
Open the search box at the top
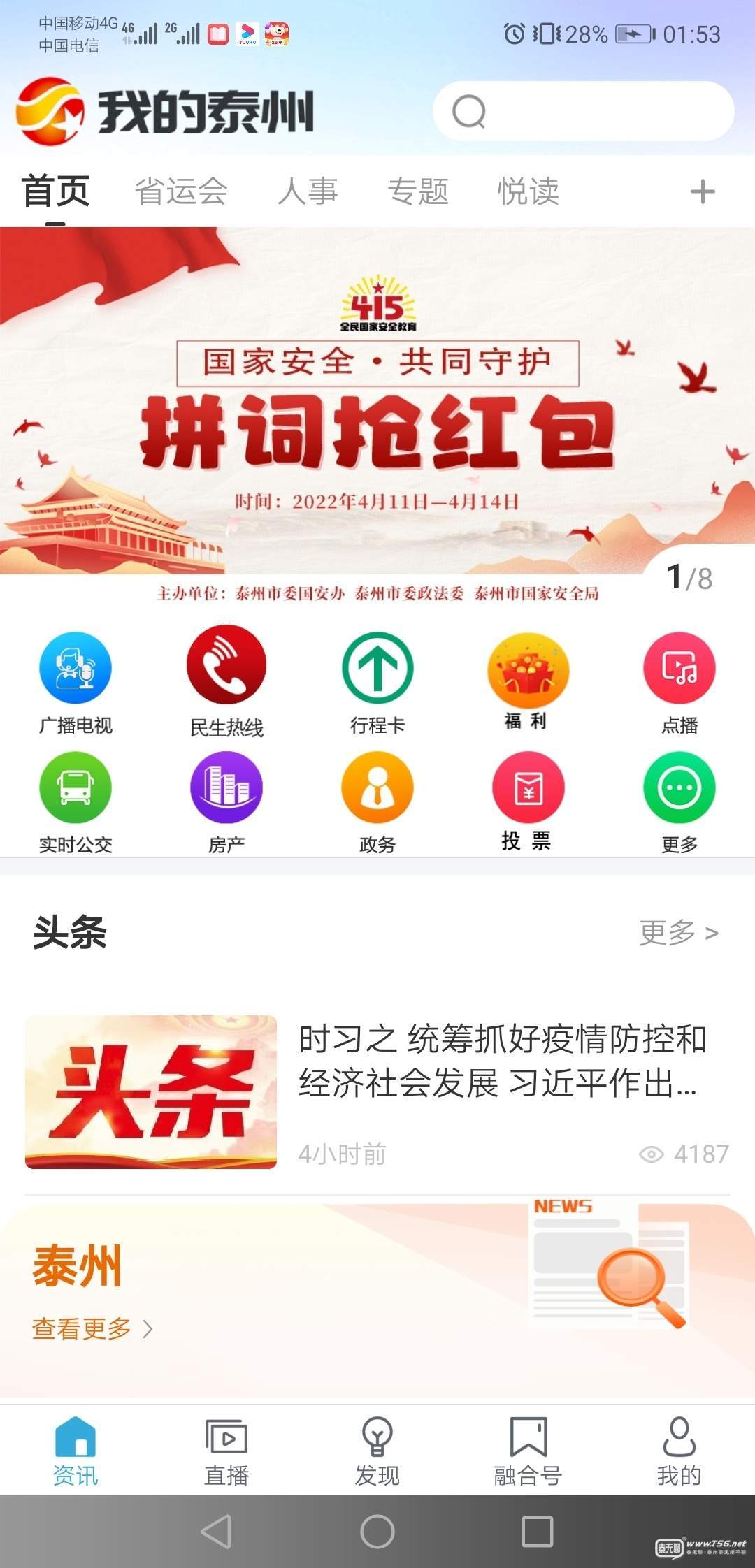[x=584, y=111]
